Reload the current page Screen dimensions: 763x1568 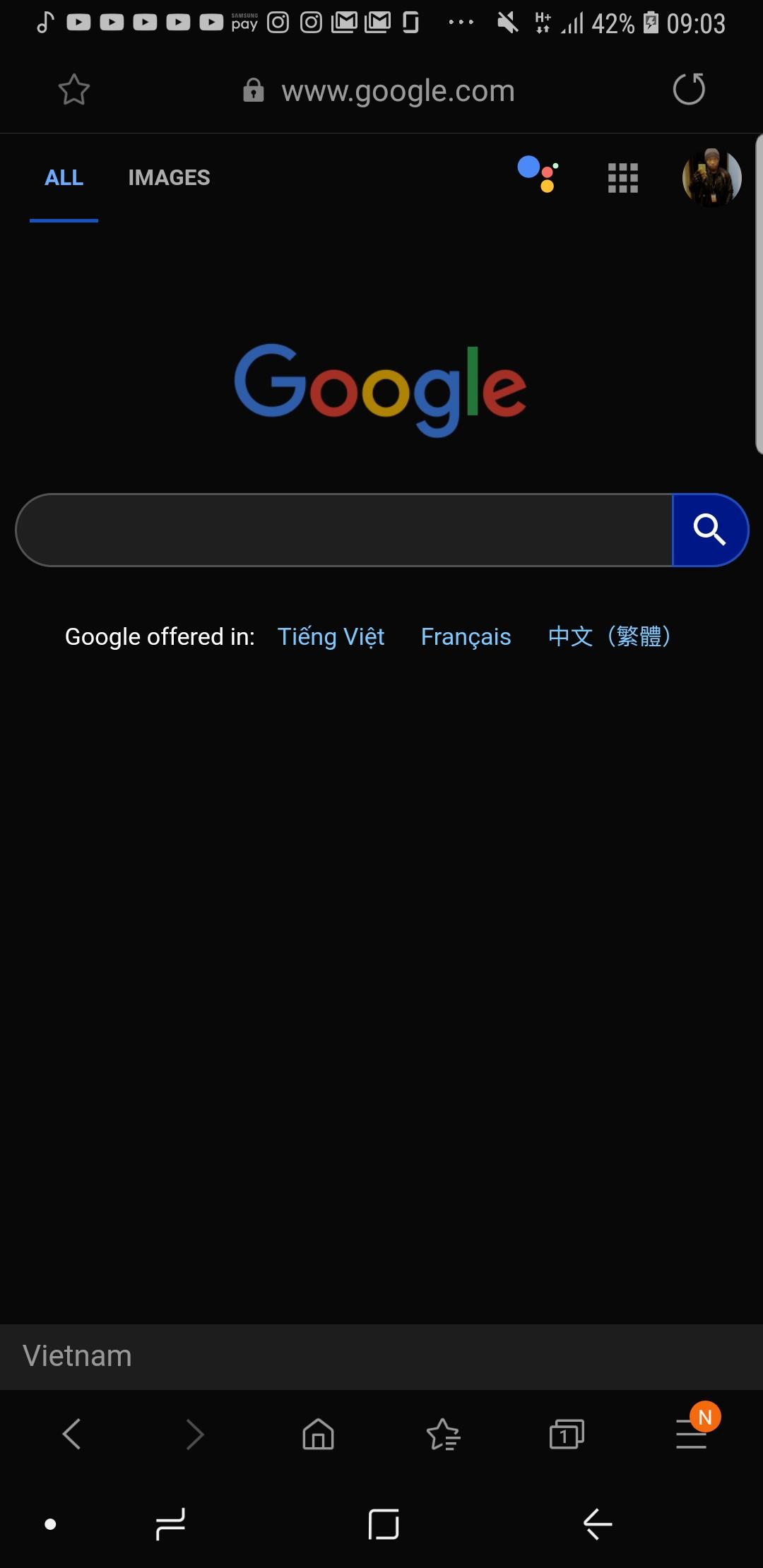(x=689, y=89)
